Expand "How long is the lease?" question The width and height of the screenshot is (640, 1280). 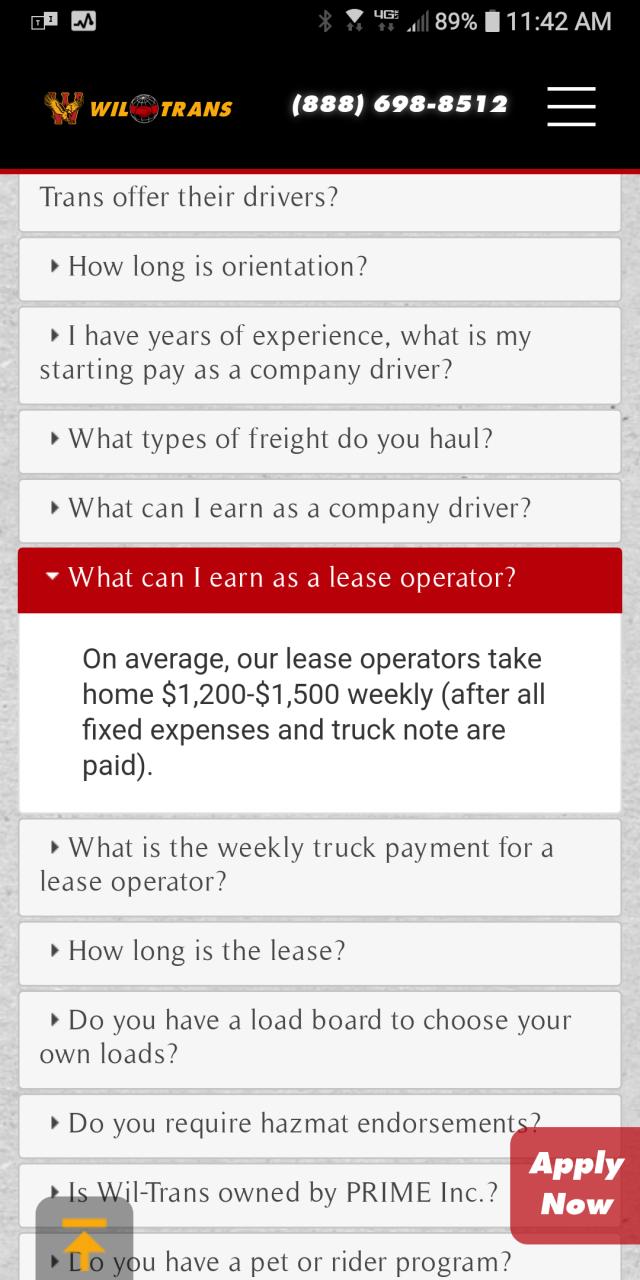pos(207,951)
